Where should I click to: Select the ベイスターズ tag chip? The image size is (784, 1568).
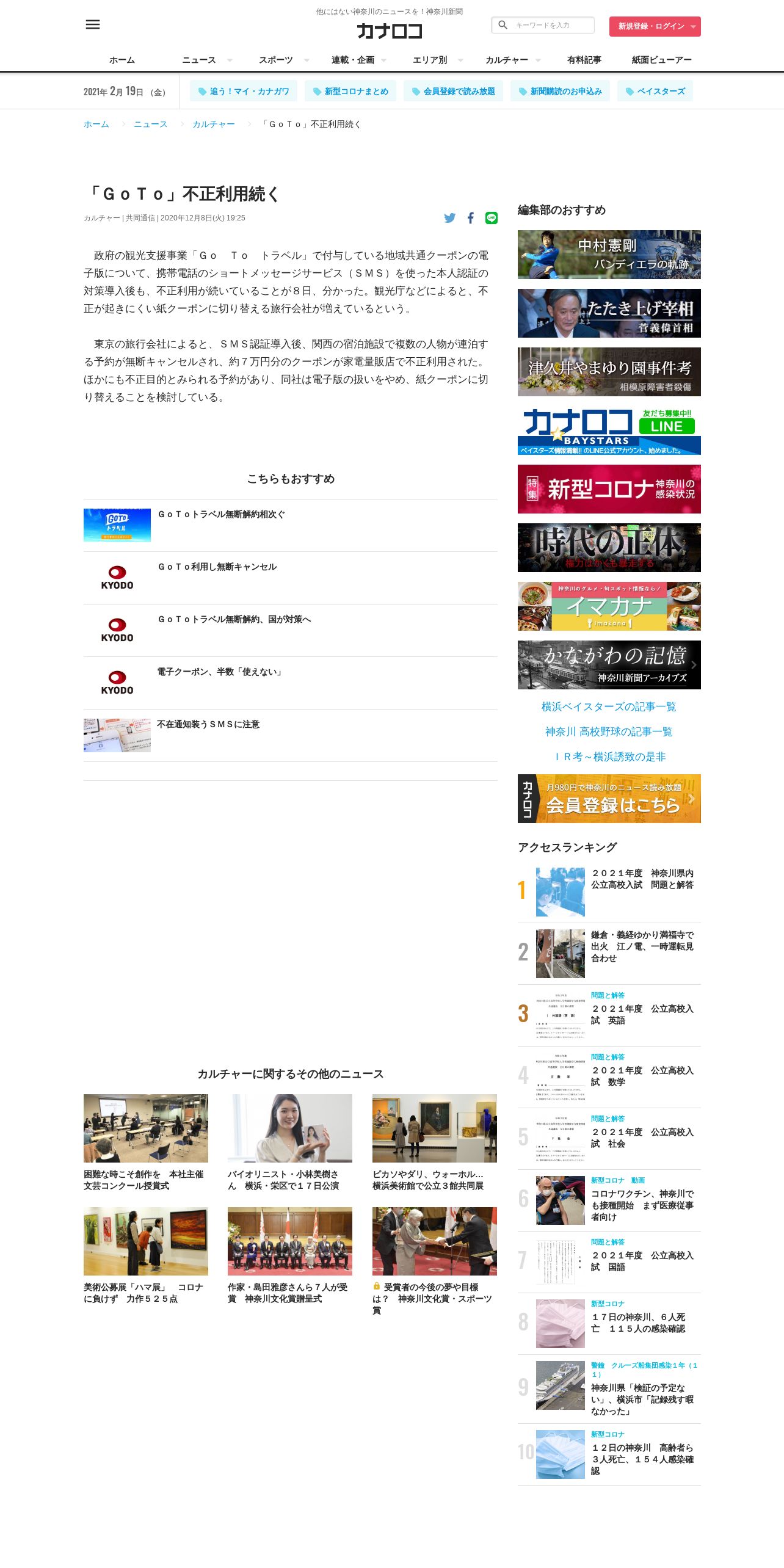pos(655,91)
